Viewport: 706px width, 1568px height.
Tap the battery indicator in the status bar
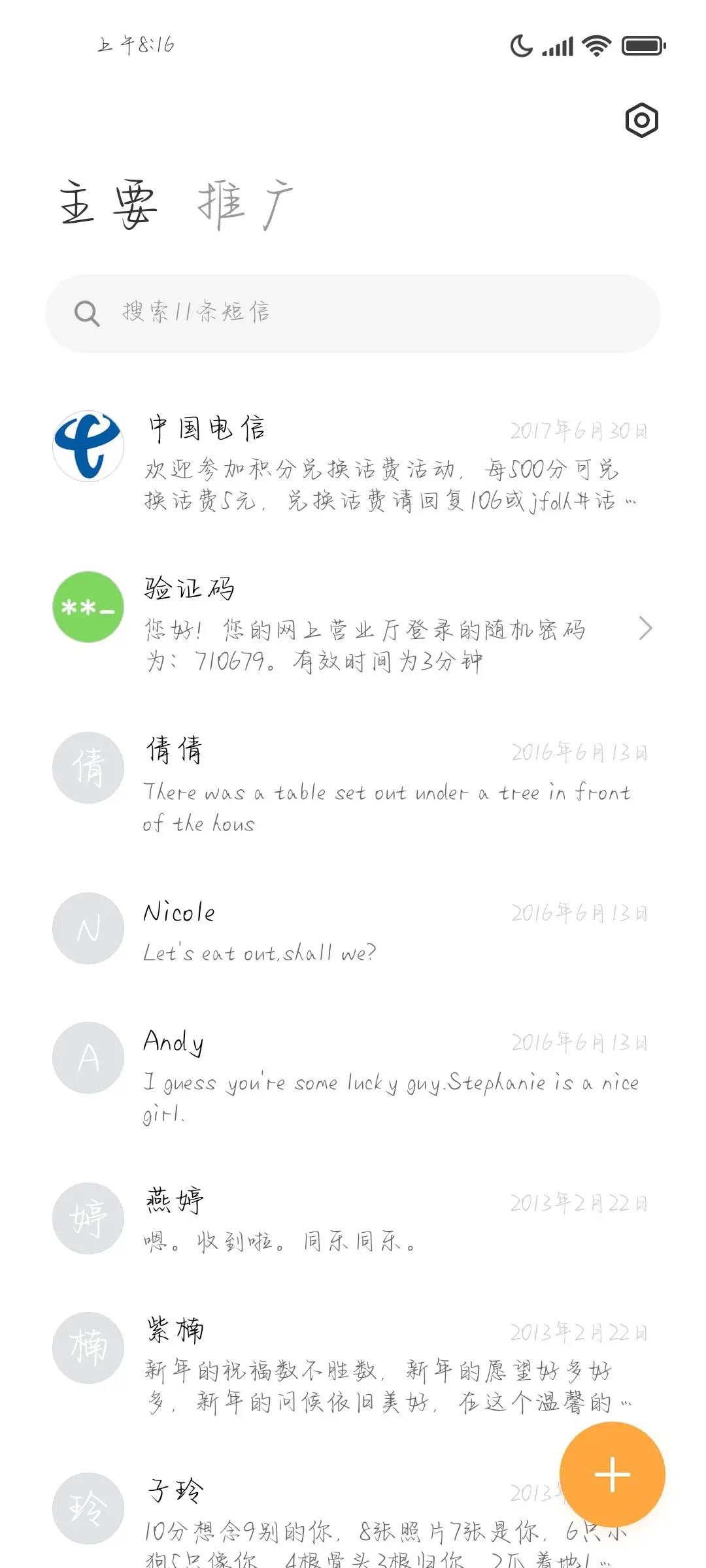tap(643, 46)
